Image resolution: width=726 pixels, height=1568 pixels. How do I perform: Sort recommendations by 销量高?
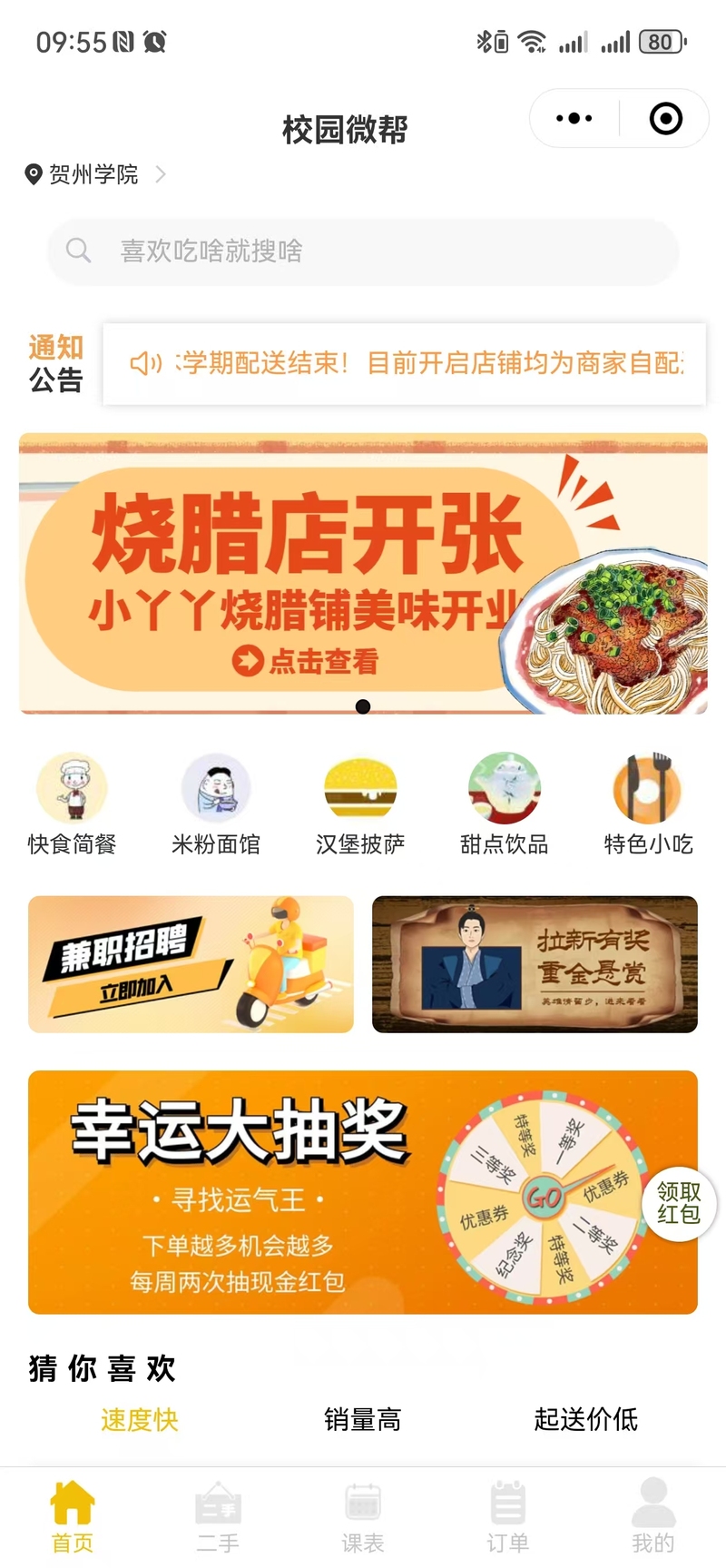point(362,1419)
